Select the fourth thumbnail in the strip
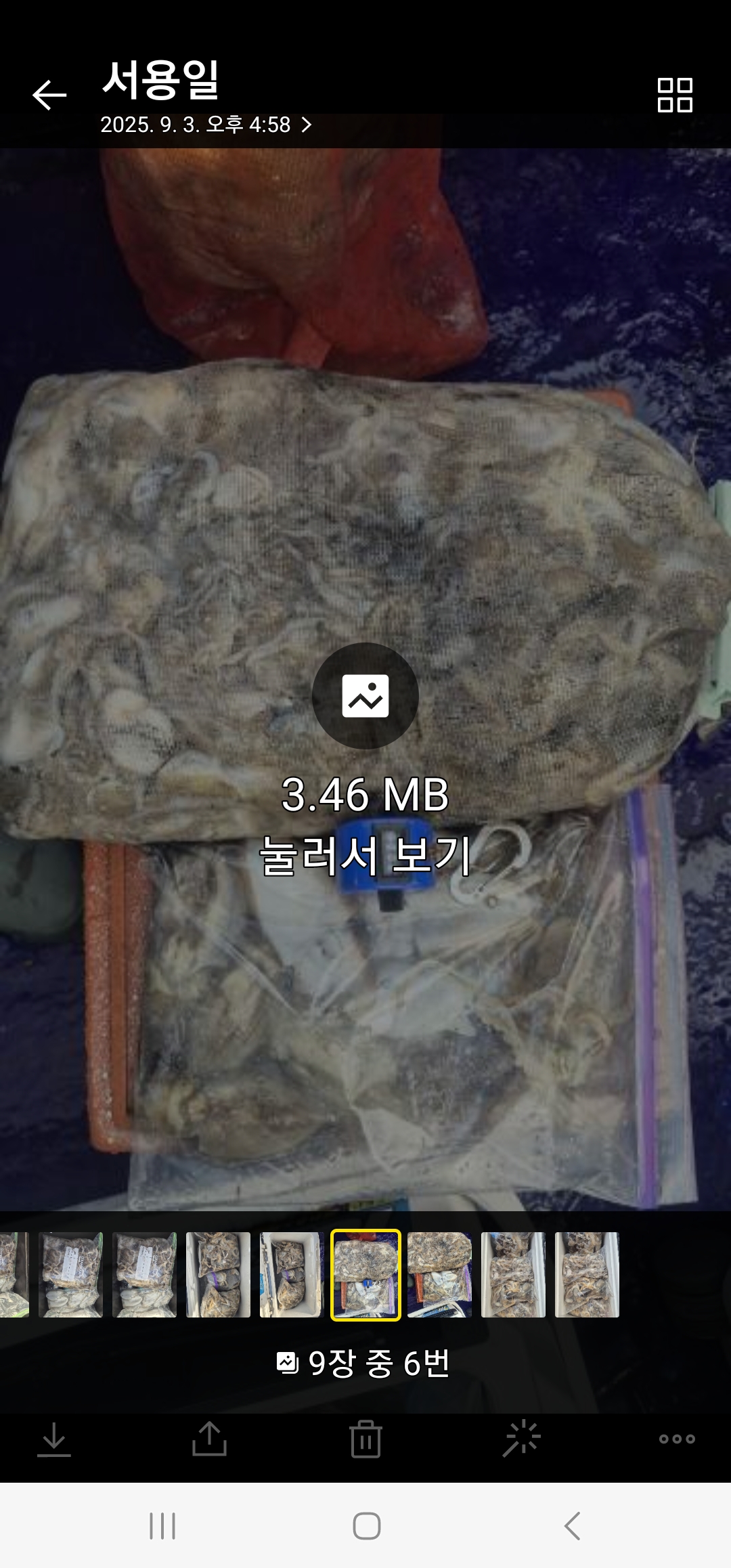This screenshot has width=731, height=1568. pyautogui.click(x=218, y=1275)
